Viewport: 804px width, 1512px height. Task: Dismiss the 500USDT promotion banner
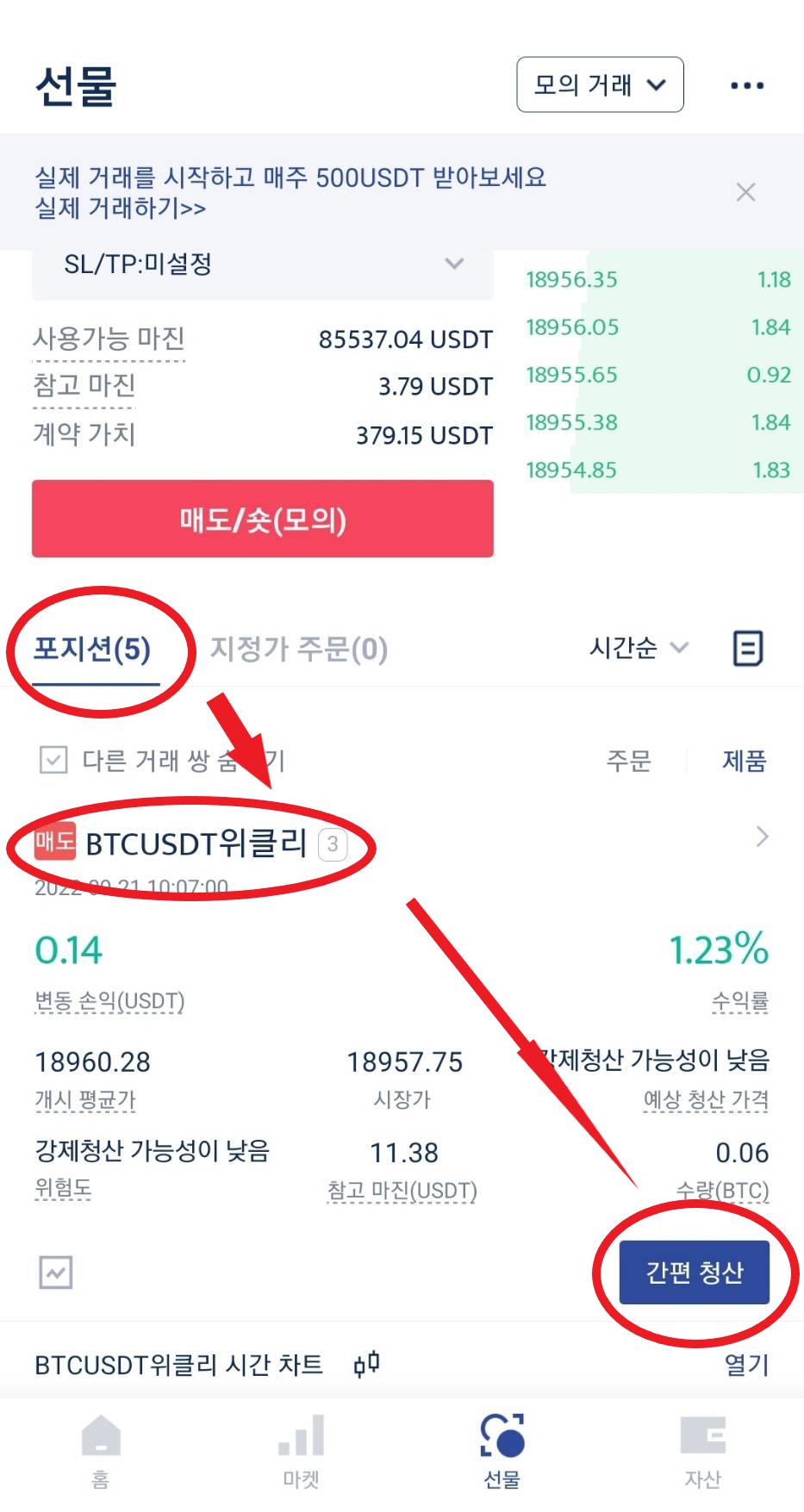745,192
